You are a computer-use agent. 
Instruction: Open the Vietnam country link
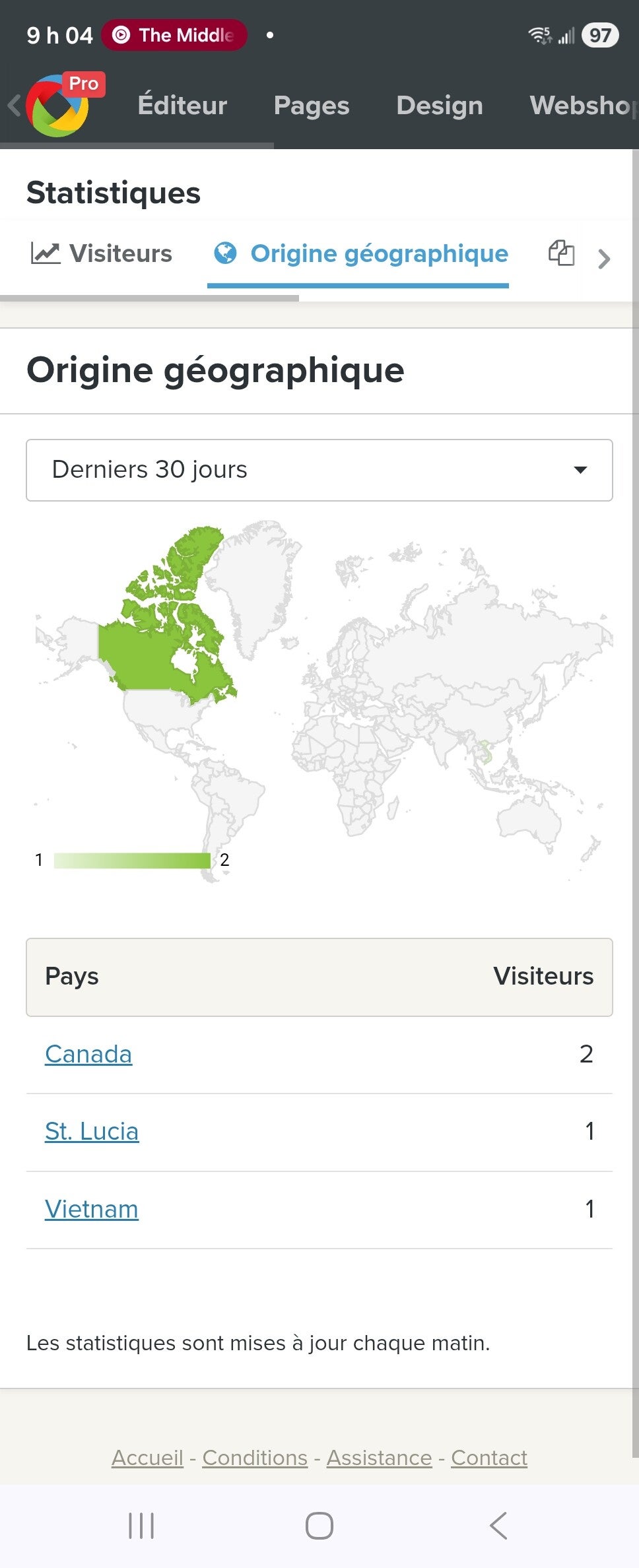coord(92,1209)
